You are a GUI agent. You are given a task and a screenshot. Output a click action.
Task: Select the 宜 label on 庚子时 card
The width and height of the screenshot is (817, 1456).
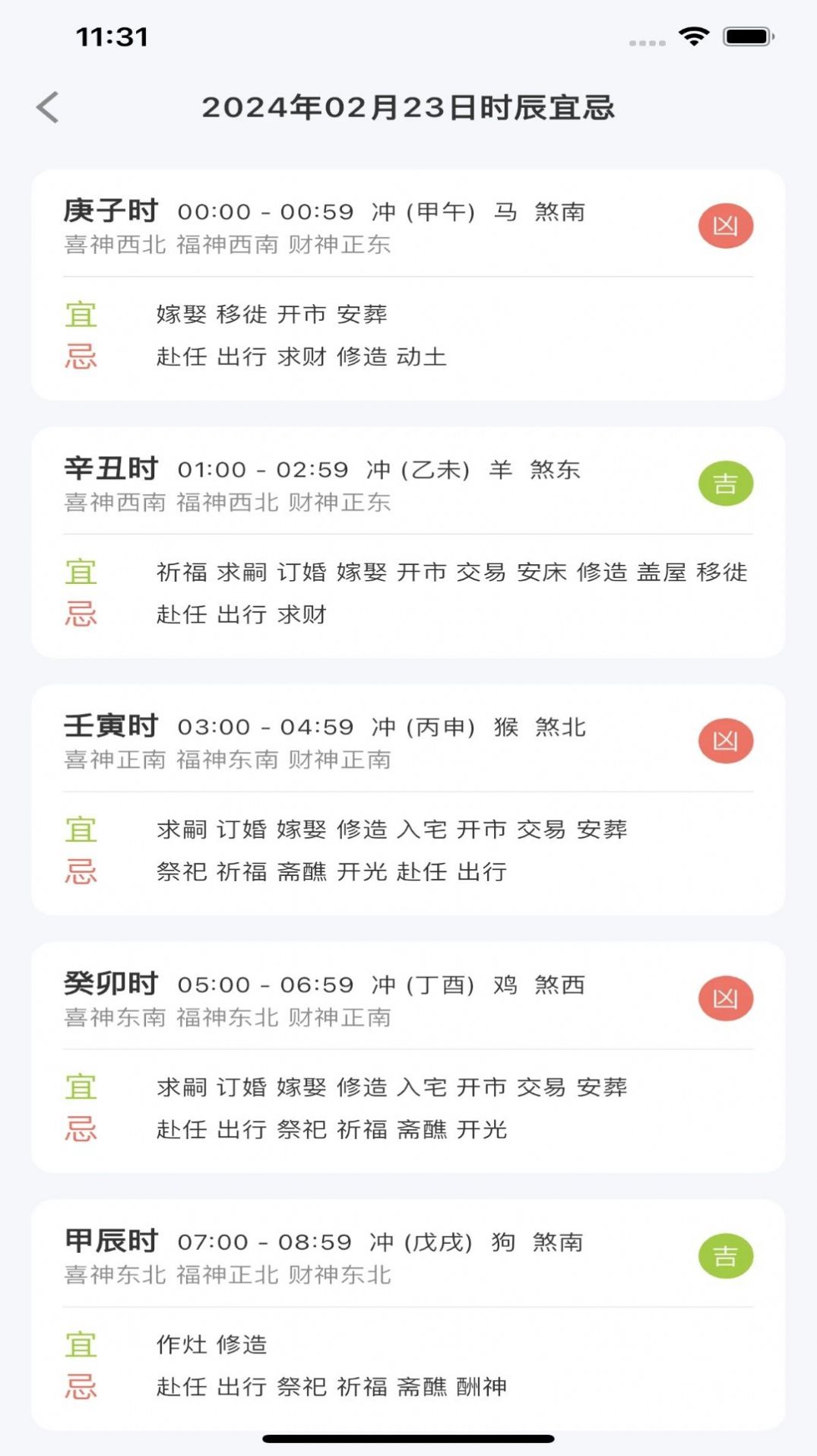[x=80, y=314]
